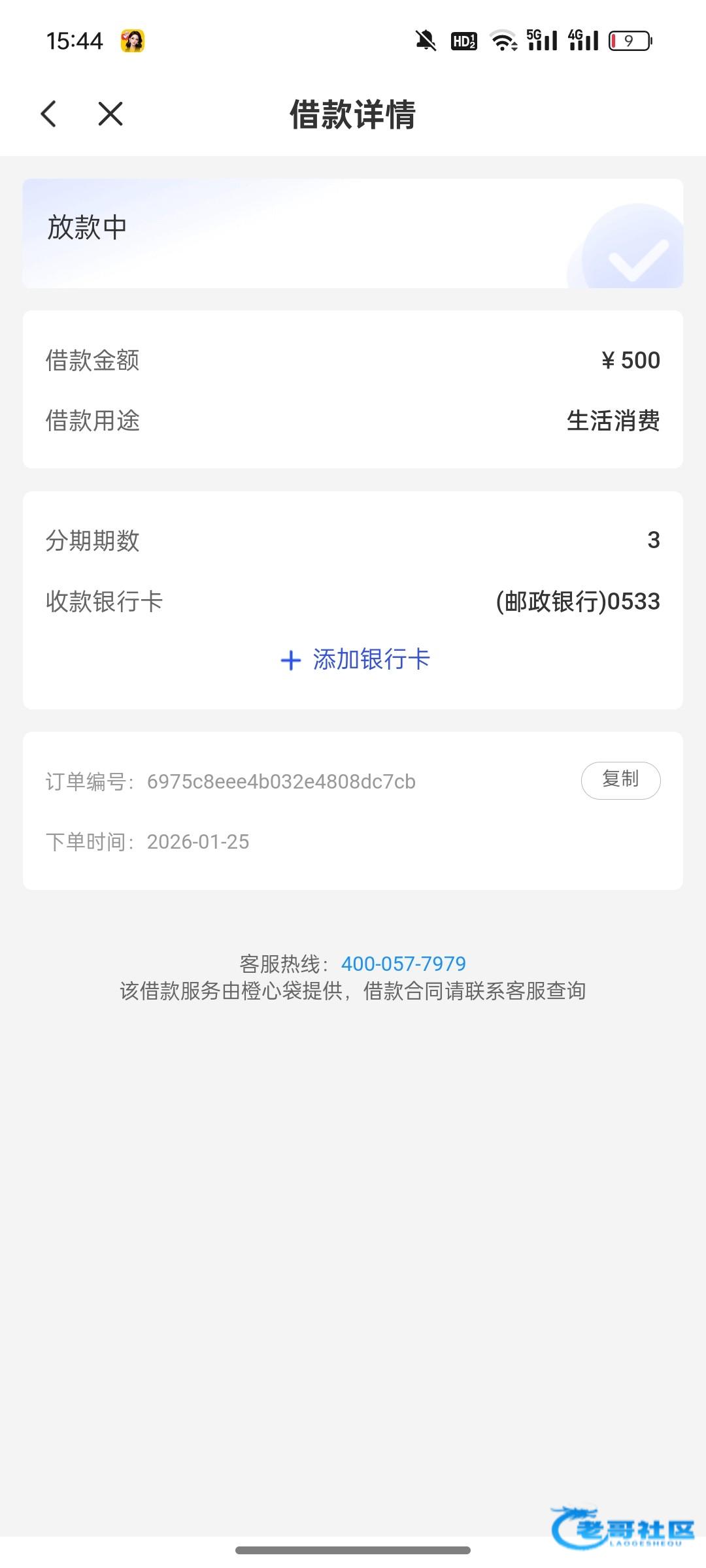
Task: Add a new bank card
Action: pos(355,659)
